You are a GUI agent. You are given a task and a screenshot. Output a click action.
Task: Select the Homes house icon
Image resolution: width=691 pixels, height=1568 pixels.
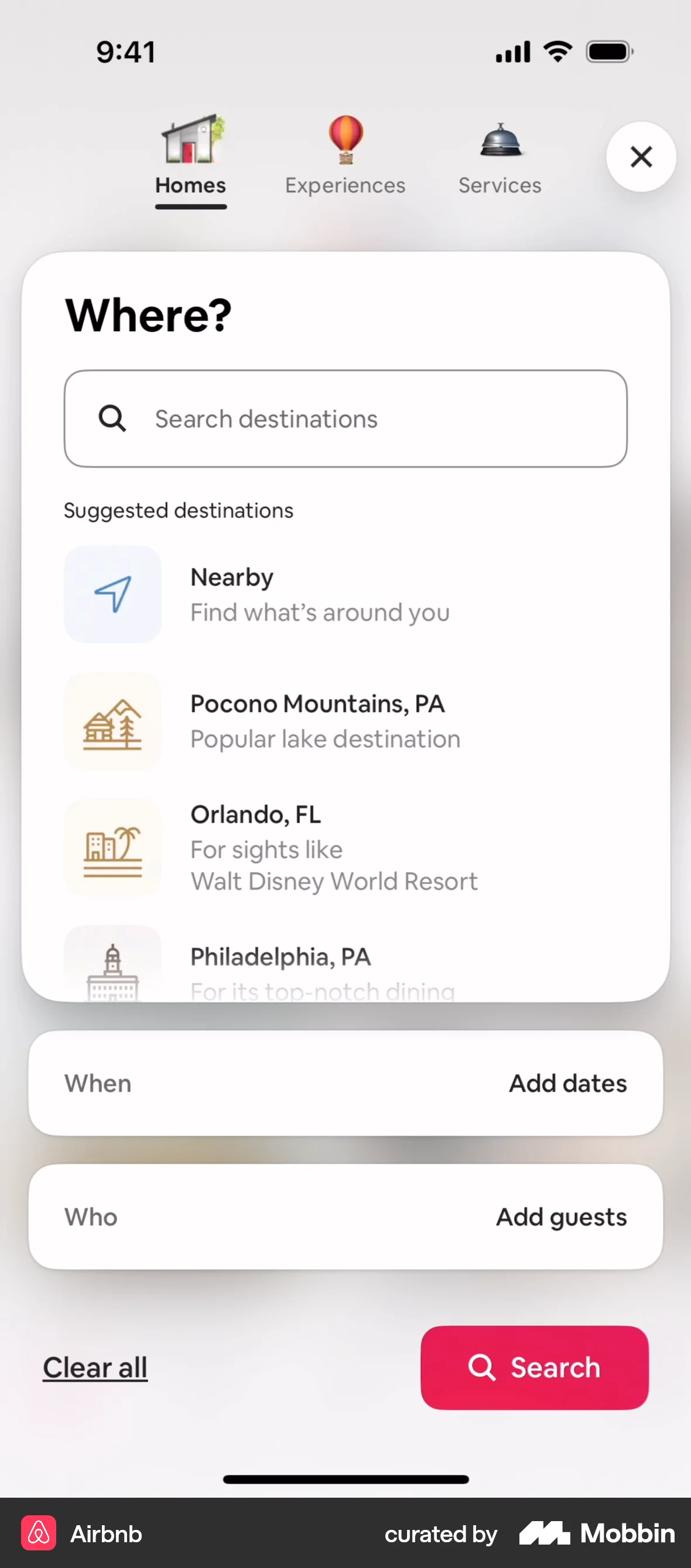pyautogui.click(x=190, y=141)
